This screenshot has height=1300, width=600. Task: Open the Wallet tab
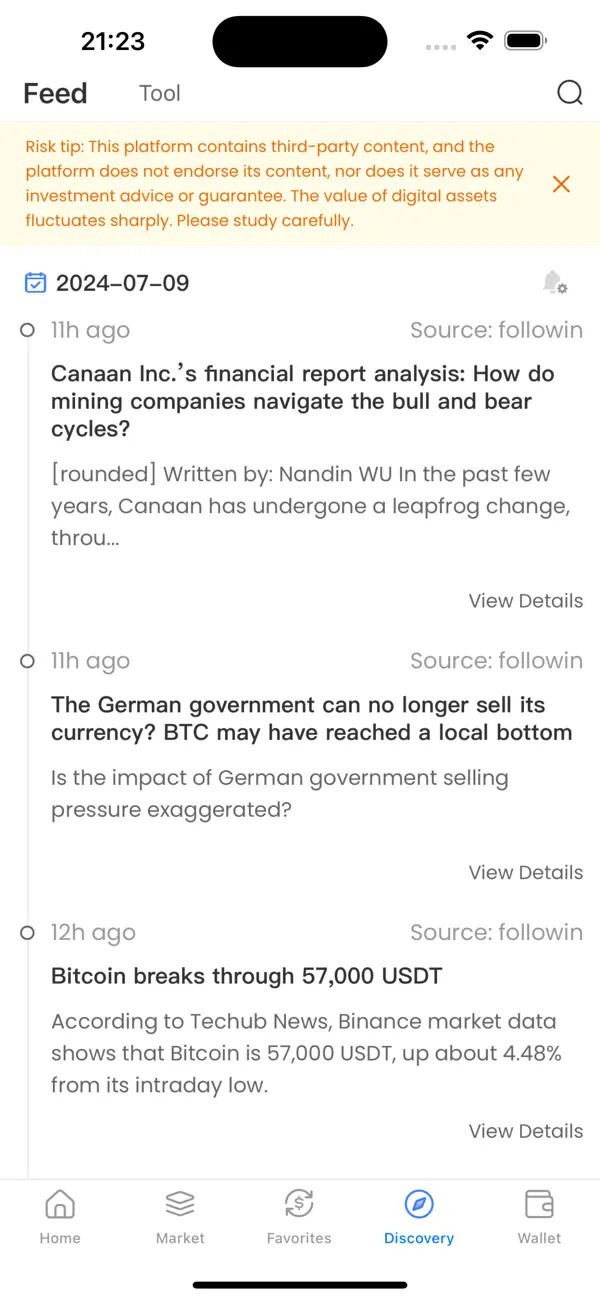[x=539, y=1216]
